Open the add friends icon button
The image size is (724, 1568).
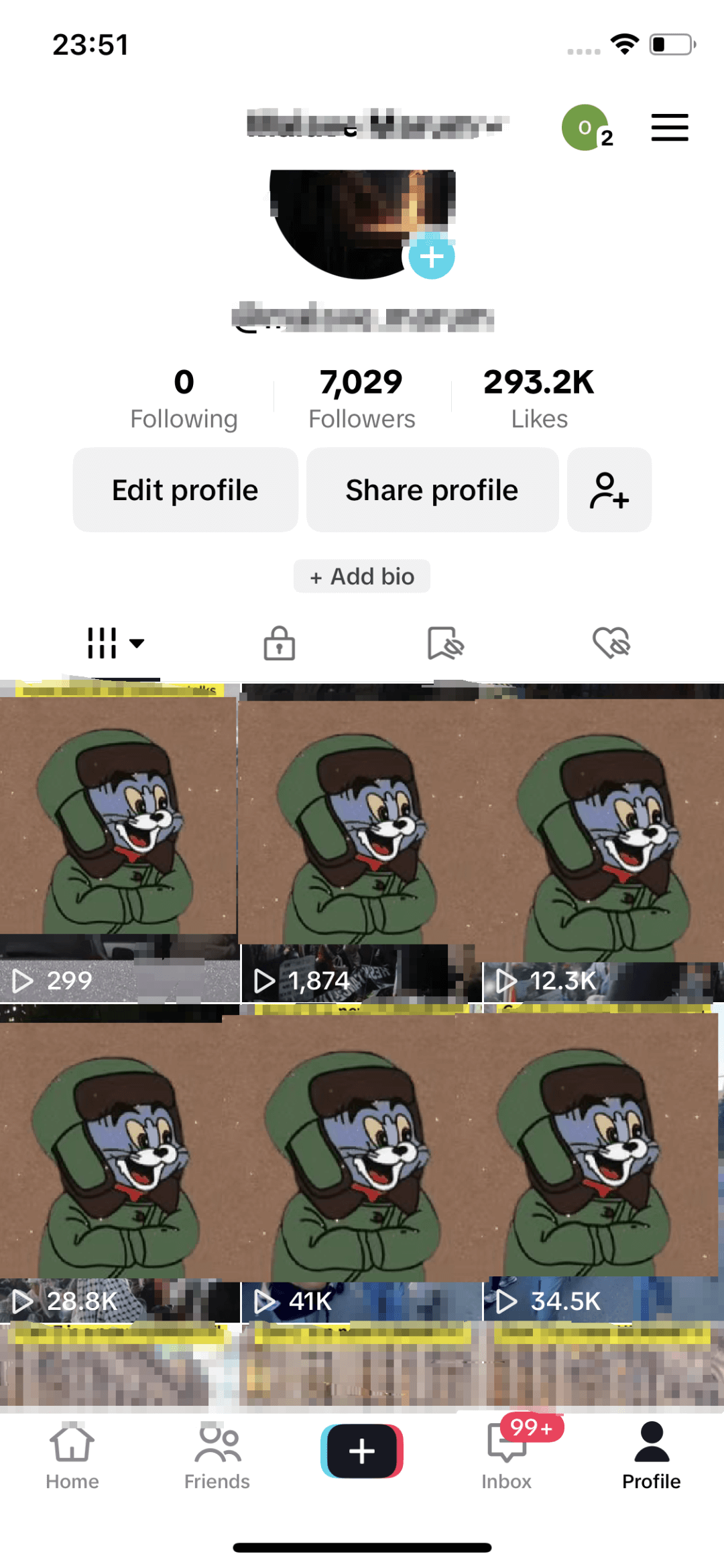[x=609, y=490]
